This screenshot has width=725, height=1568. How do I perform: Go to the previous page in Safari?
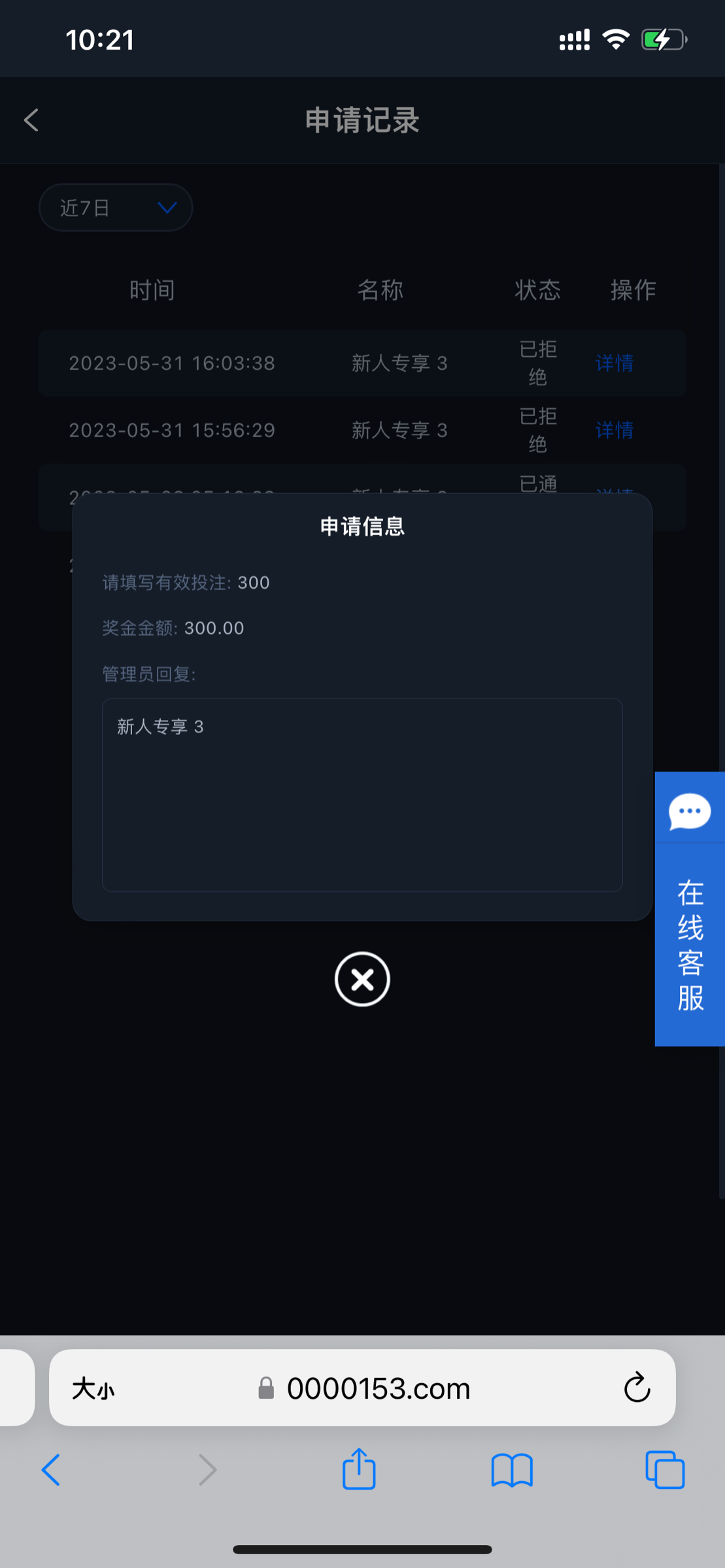coord(51,1470)
